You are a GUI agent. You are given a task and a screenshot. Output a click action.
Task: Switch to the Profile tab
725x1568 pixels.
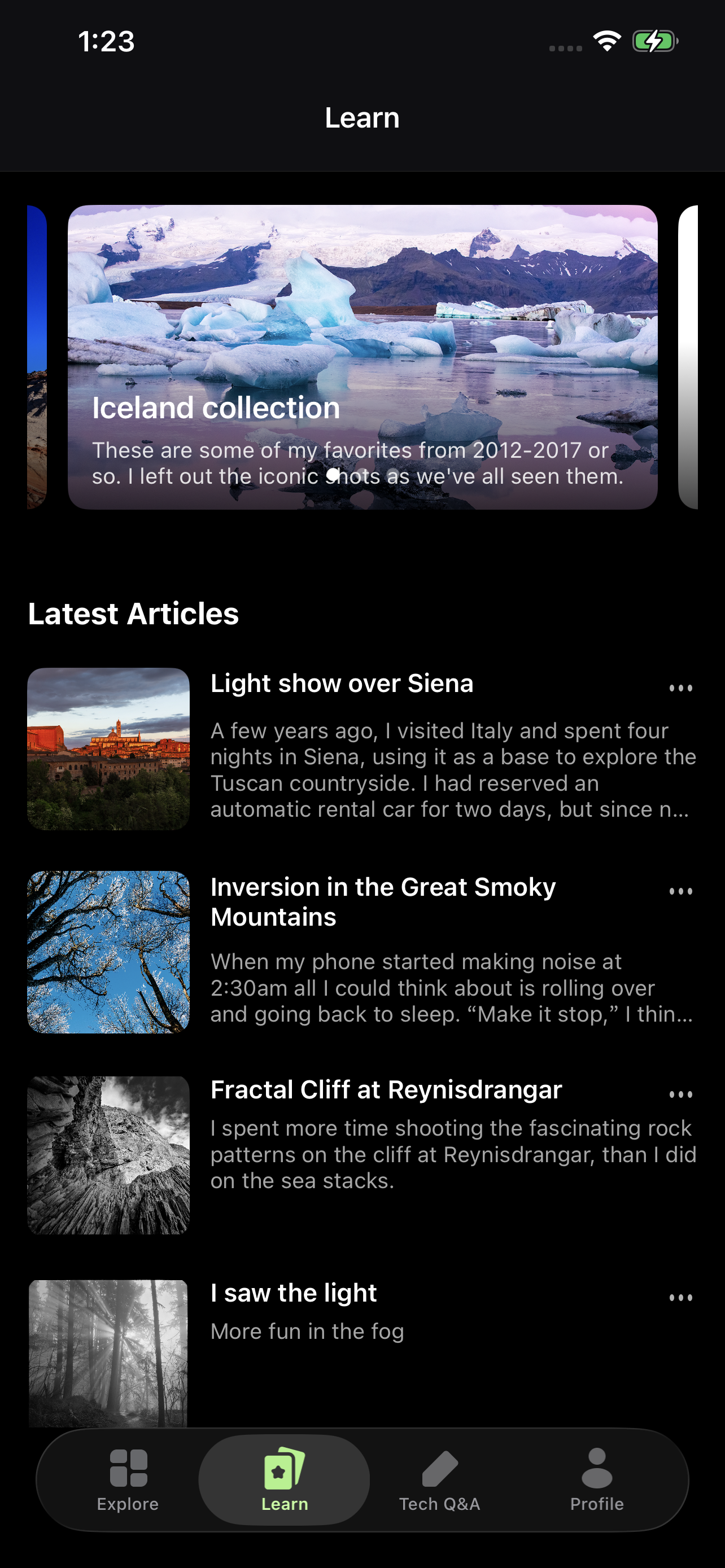click(x=597, y=1479)
